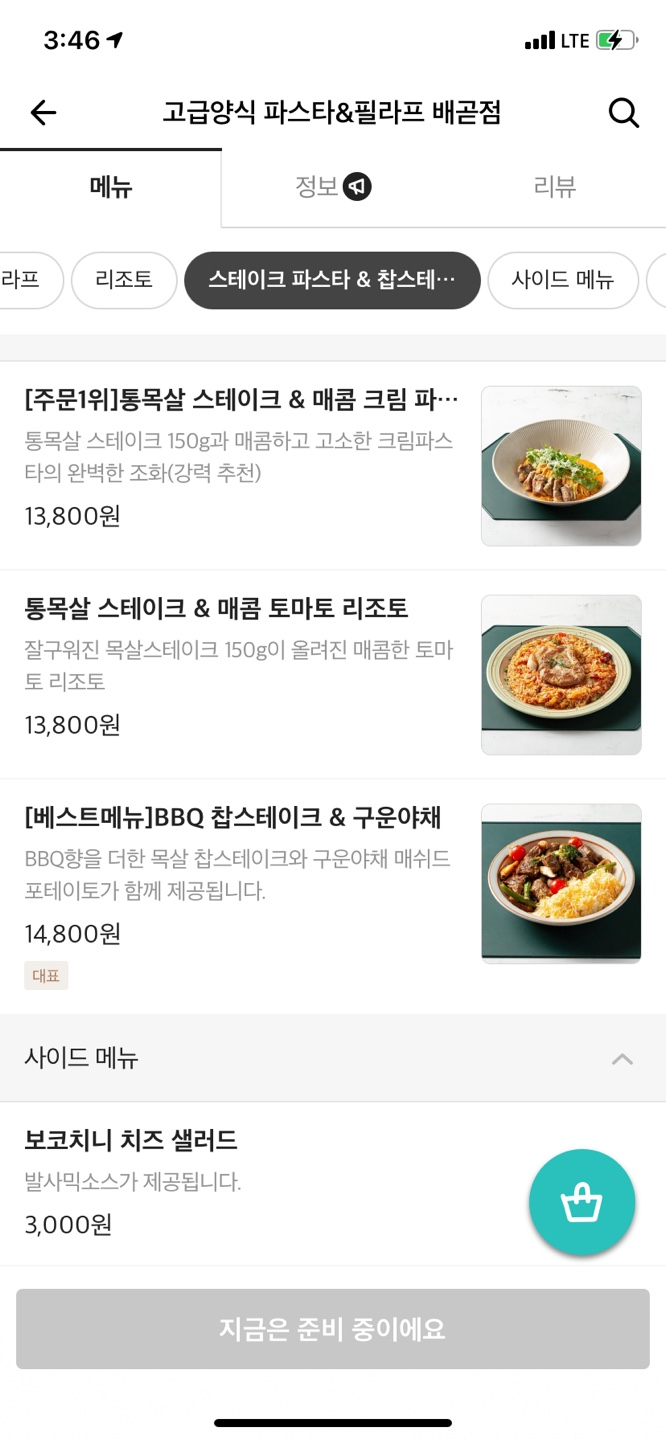Image resolution: width=666 pixels, height=1440 pixels.
Task: Tap the 지금은 준비 중이에요 button
Action: [333, 1329]
